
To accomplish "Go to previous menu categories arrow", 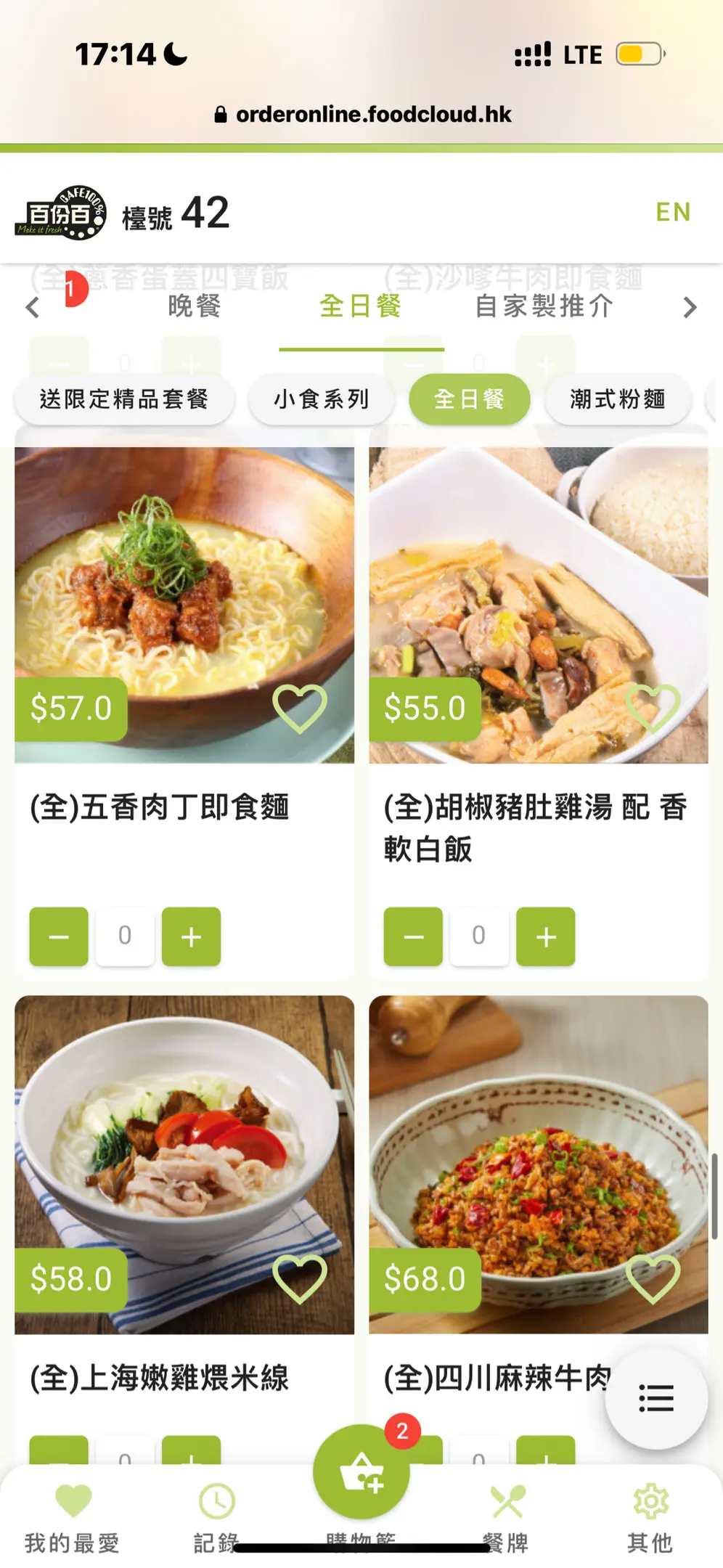I will tap(33, 307).
